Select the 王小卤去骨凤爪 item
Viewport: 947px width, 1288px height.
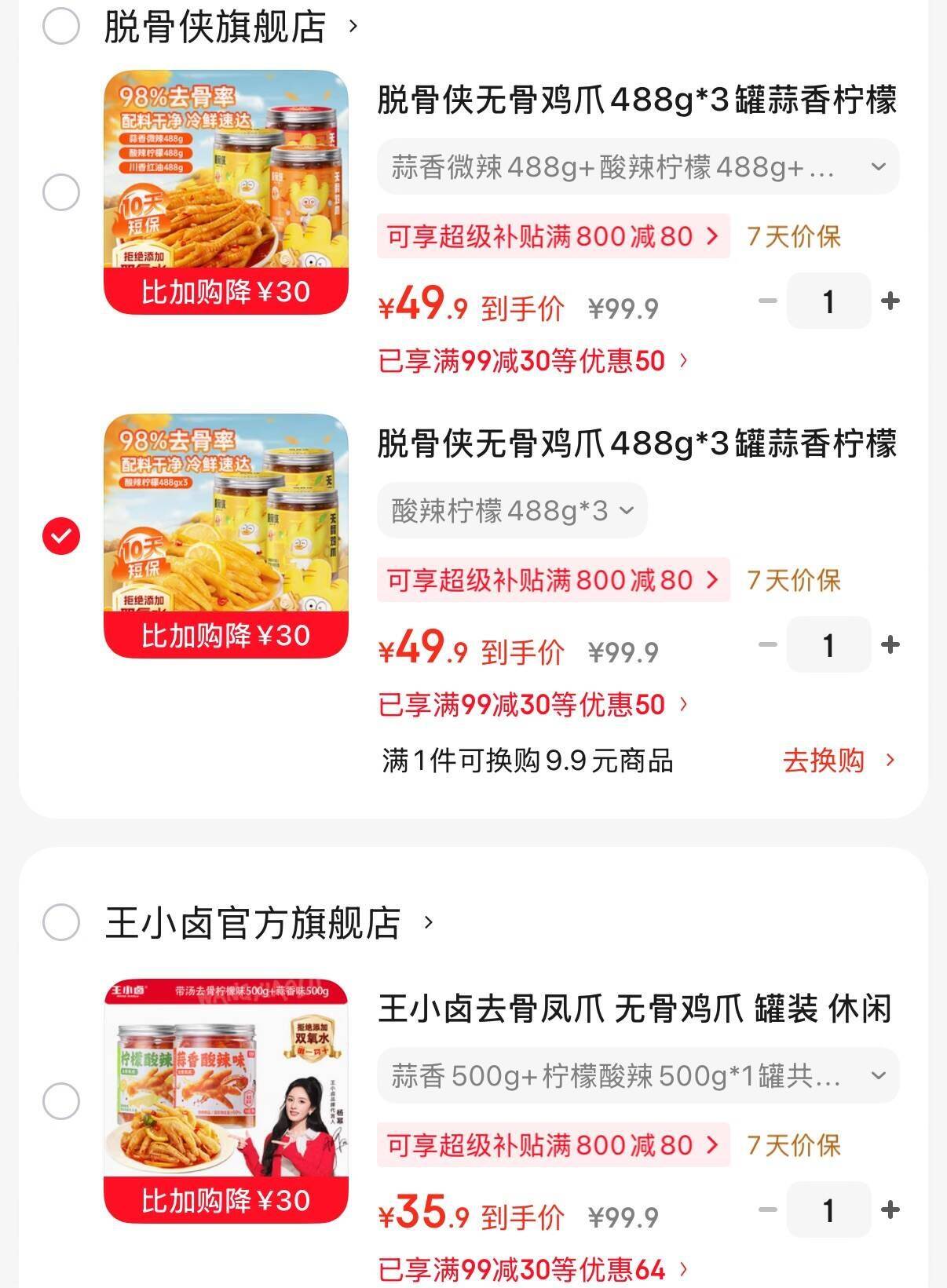[x=60, y=1101]
